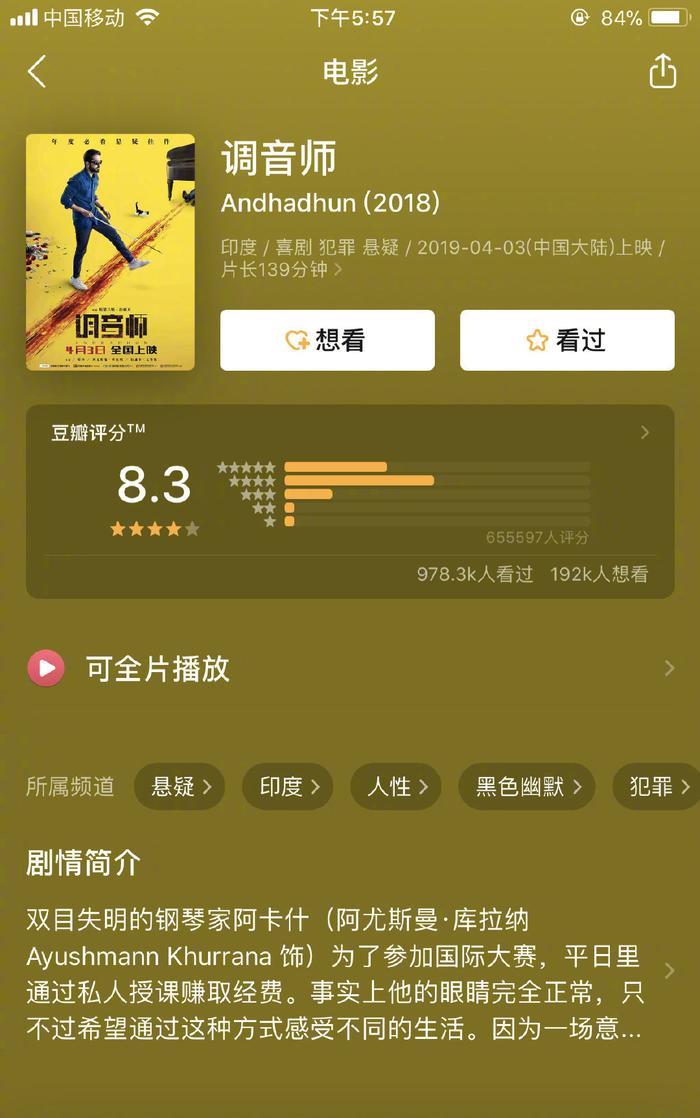Mark movie as 看过
Image resolution: width=700 pixels, height=1118 pixels.
pos(567,340)
